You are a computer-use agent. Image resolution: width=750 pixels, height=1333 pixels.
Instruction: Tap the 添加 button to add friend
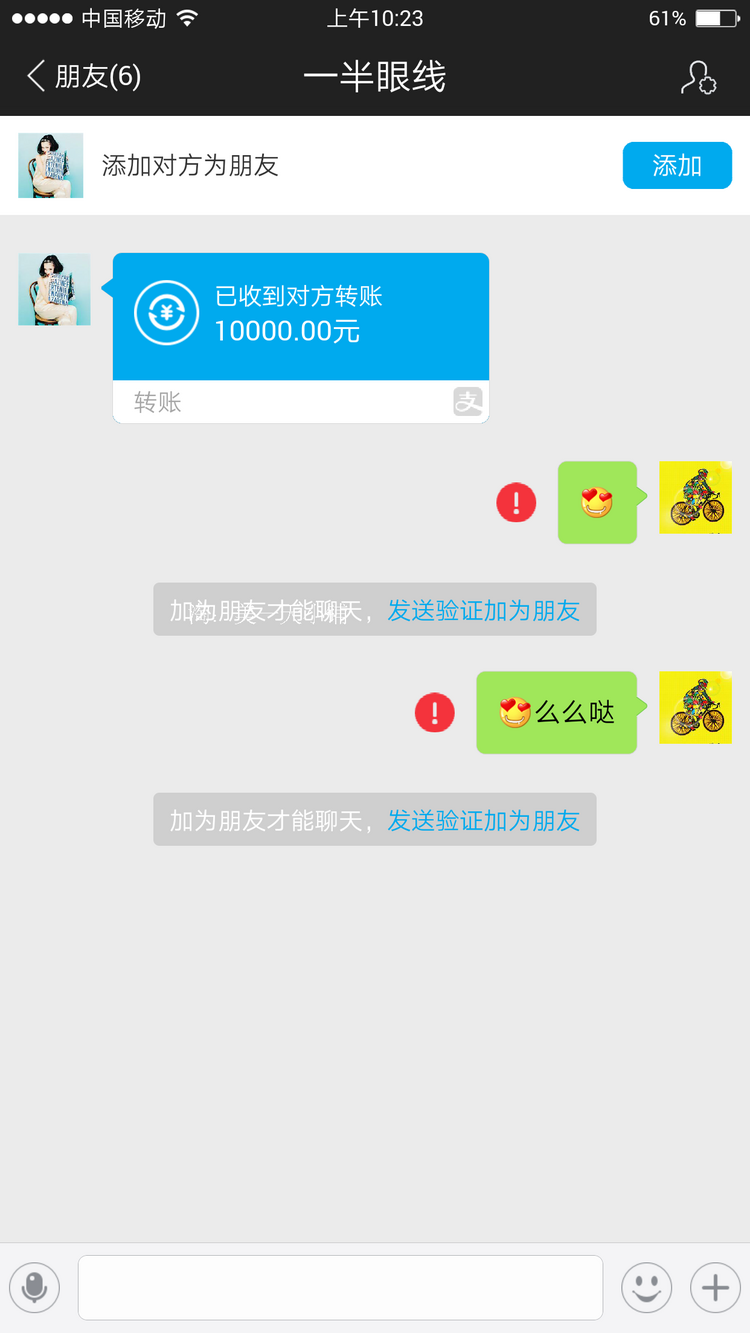click(677, 165)
